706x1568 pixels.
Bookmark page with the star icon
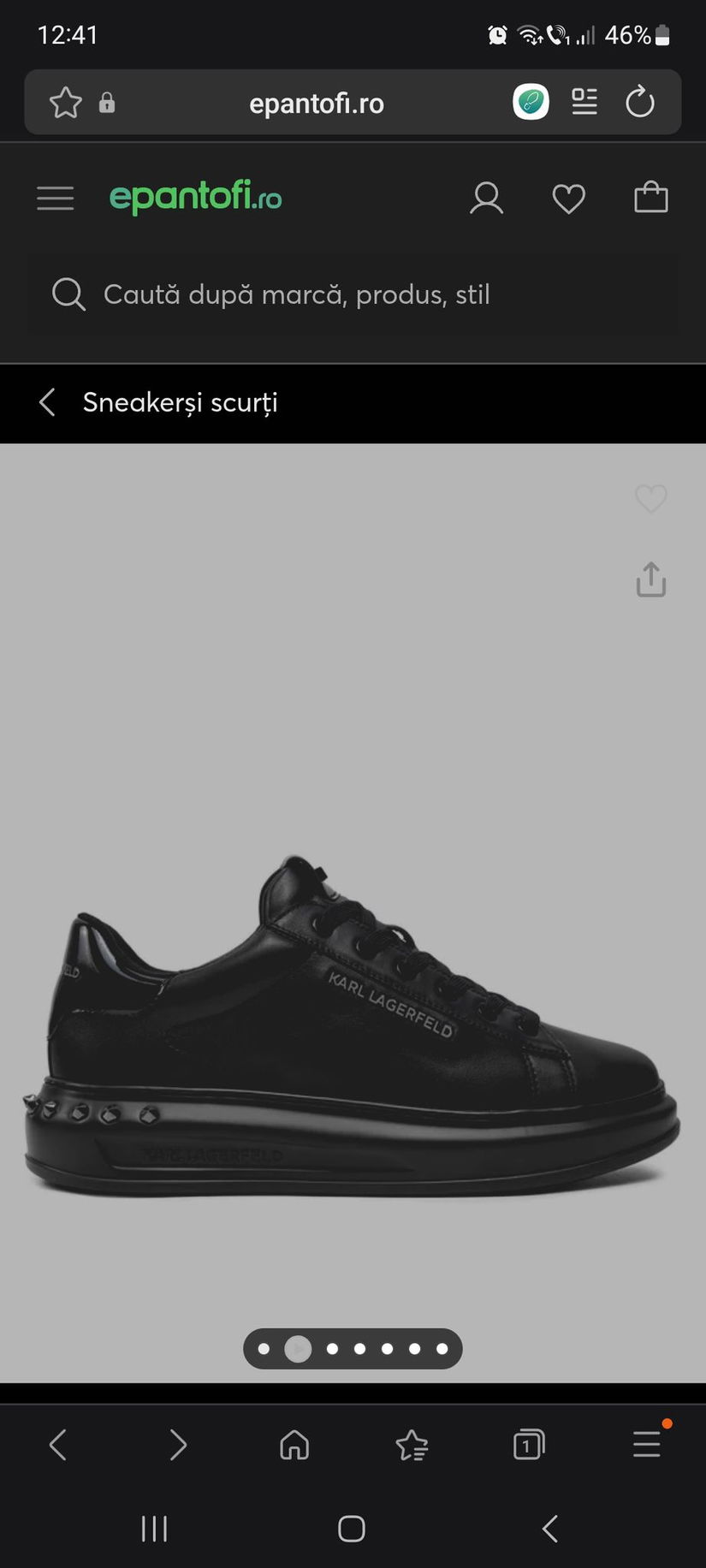coord(66,104)
